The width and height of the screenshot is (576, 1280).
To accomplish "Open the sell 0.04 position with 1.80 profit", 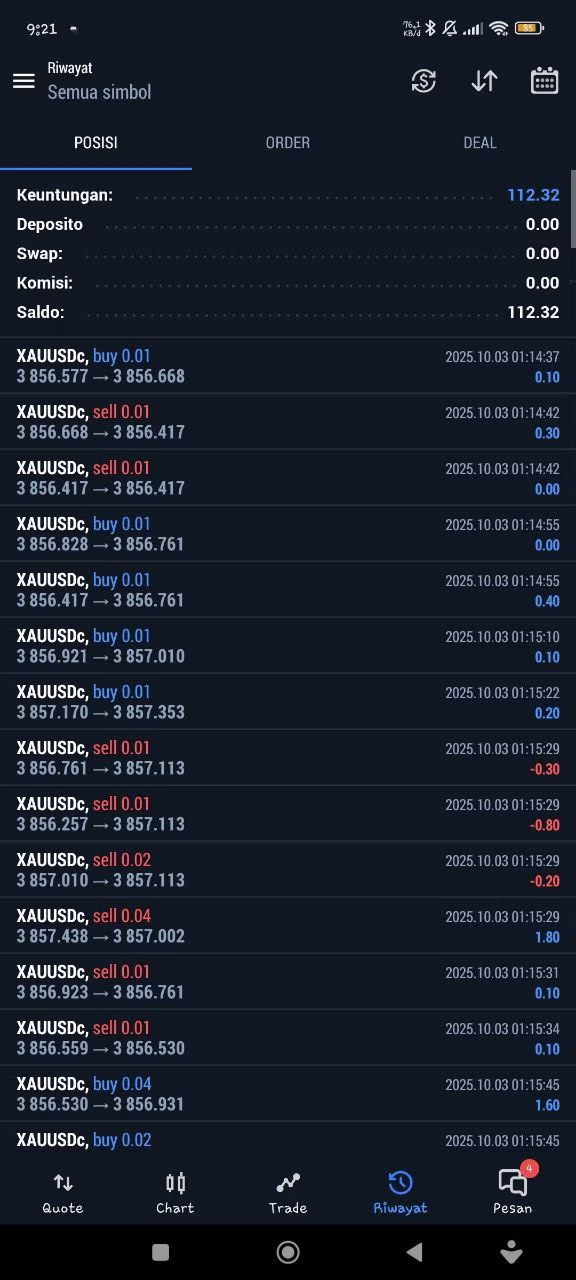I will click(288, 926).
